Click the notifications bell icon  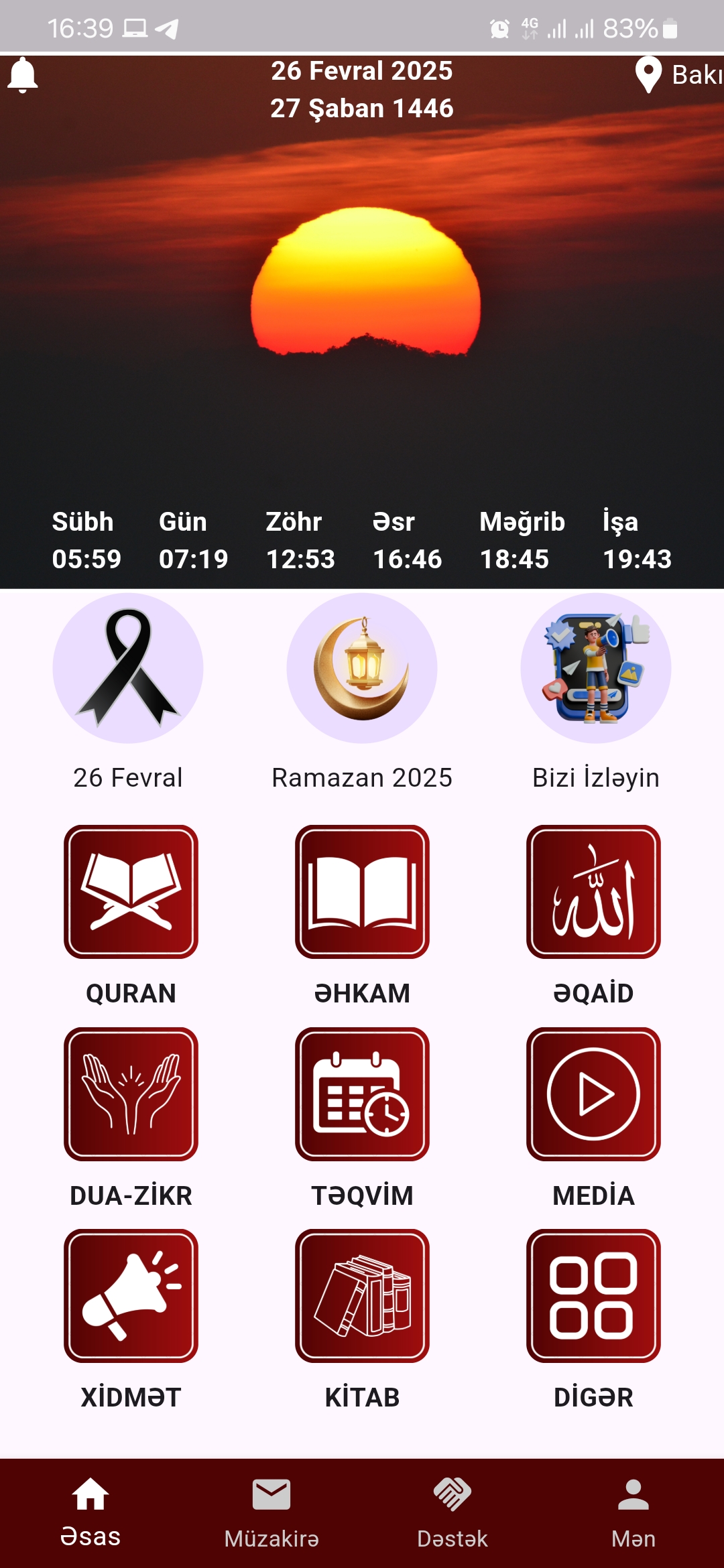tap(22, 74)
